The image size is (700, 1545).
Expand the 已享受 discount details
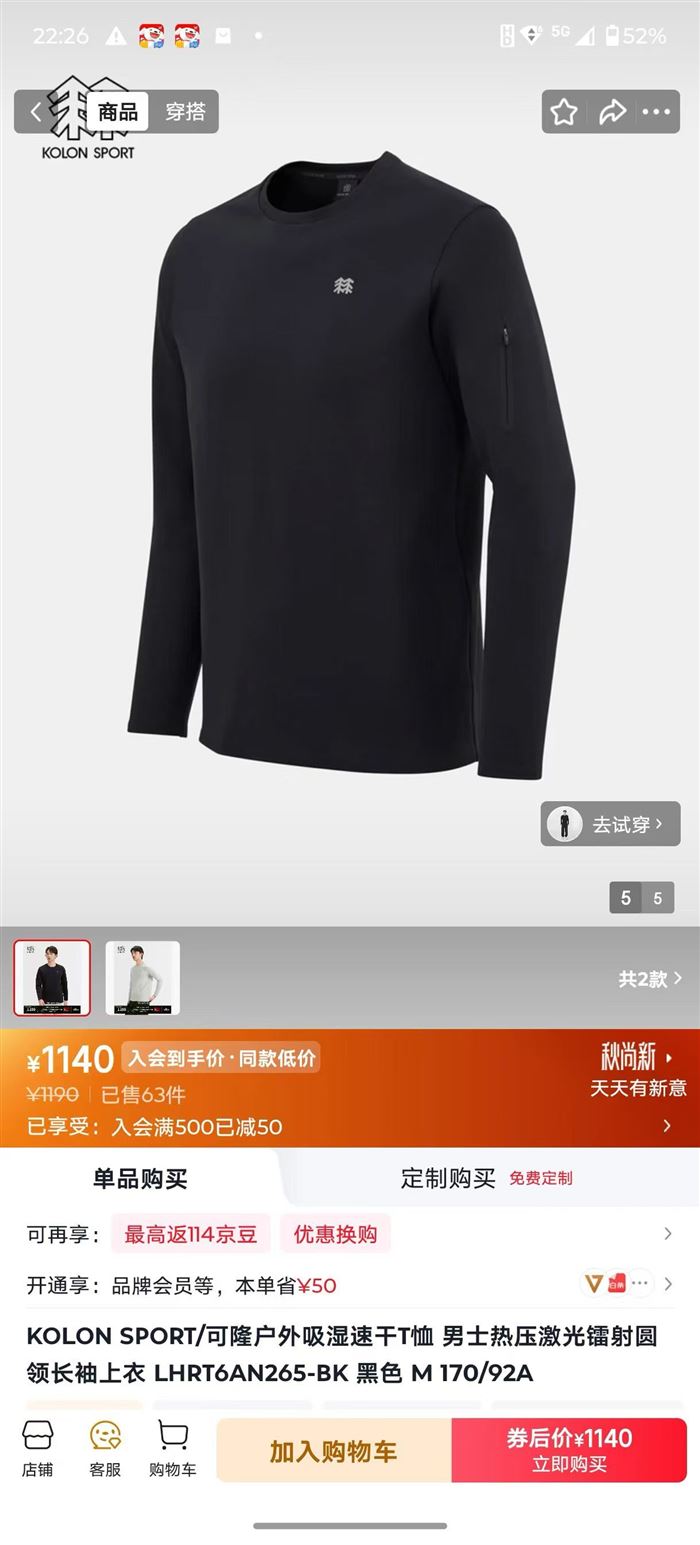coord(350,1127)
